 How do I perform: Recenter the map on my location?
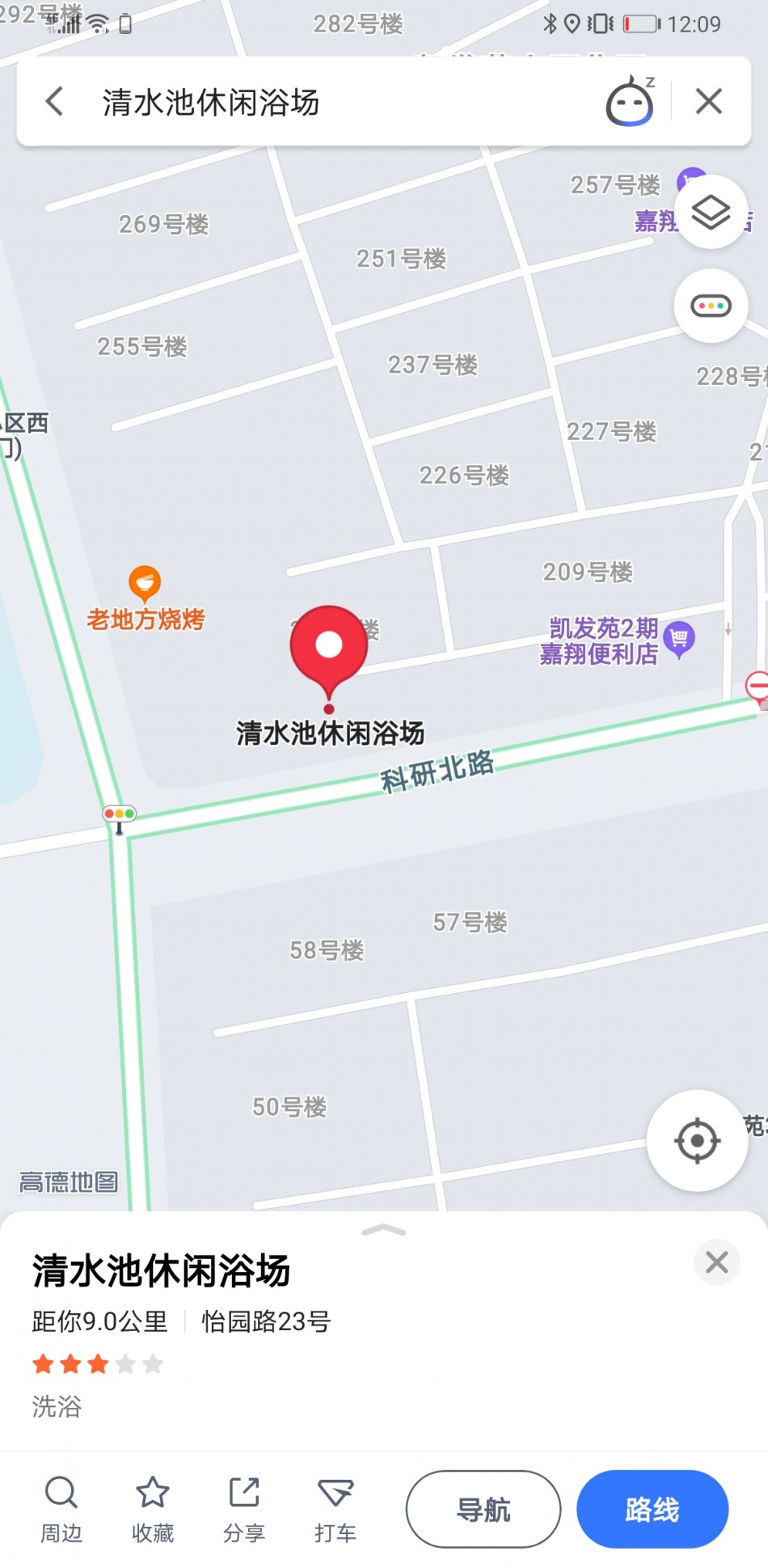(x=697, y=1140)
